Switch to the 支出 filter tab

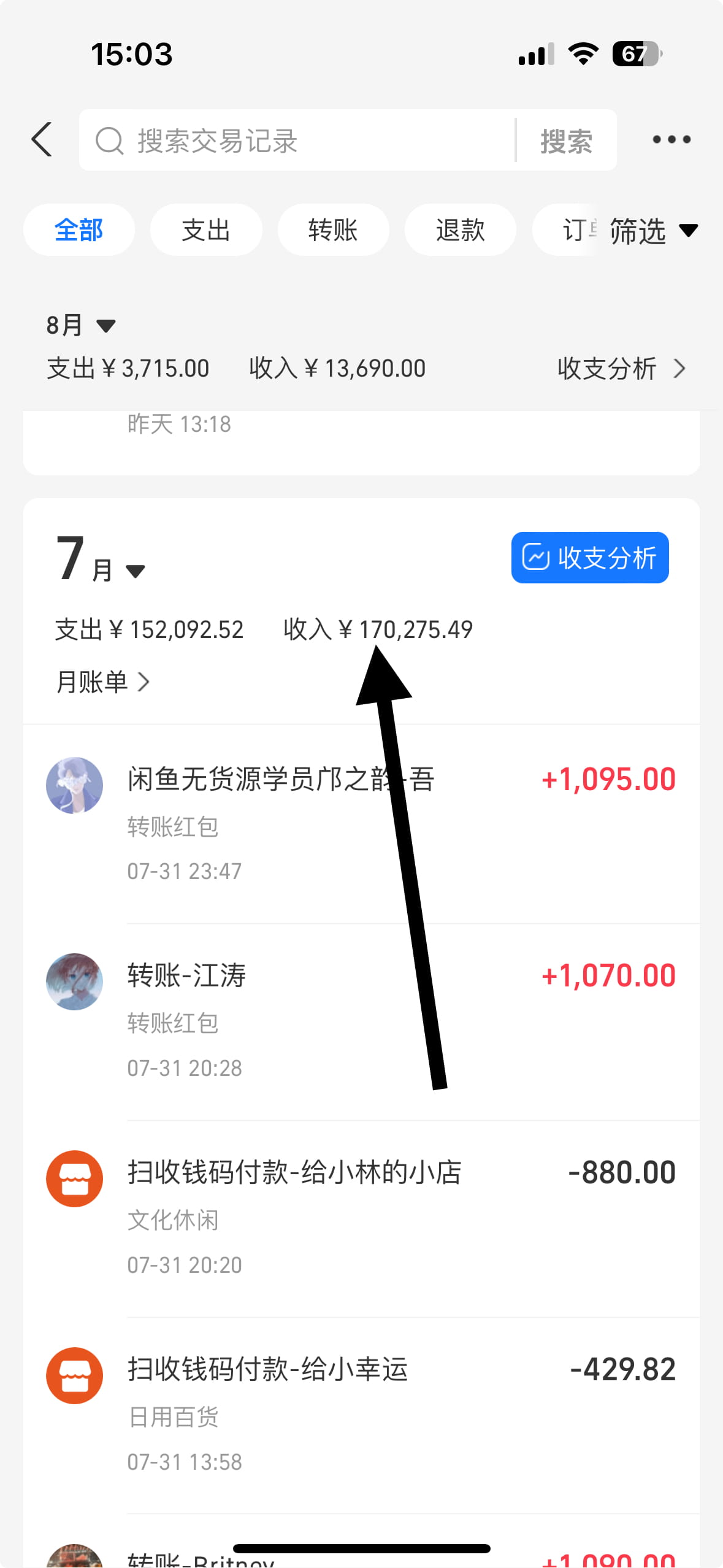[205, 230]
